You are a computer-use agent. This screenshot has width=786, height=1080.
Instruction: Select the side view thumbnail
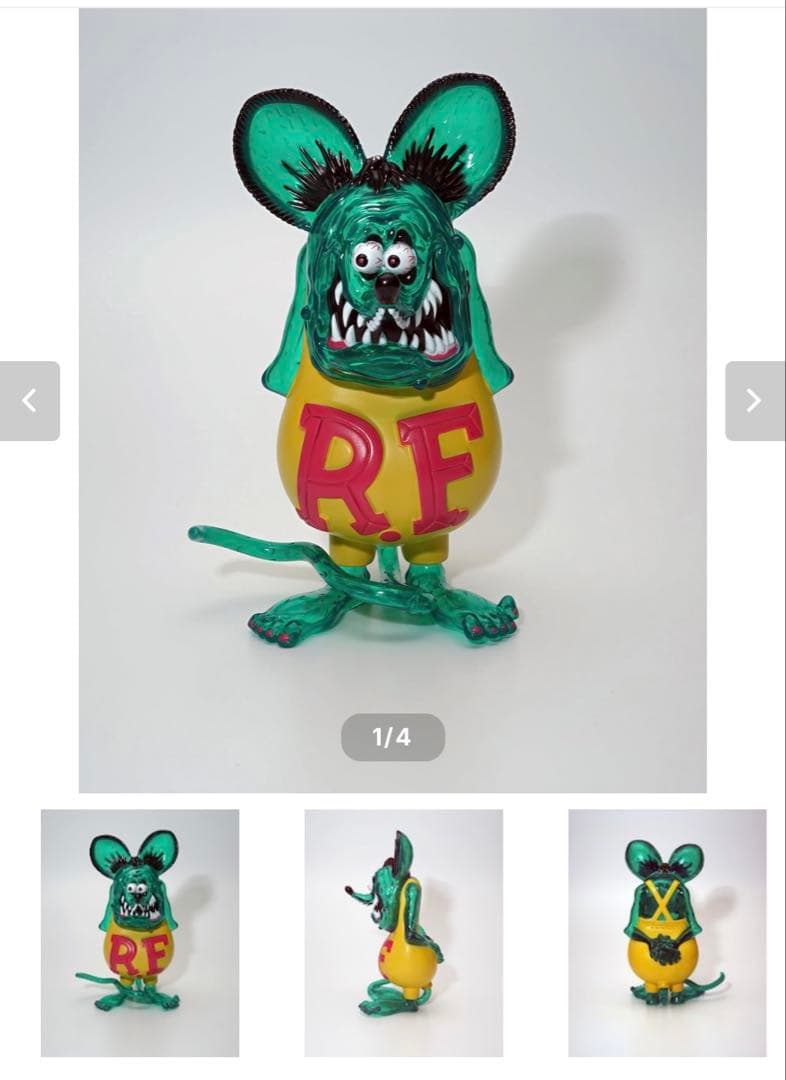pos(403,932)
